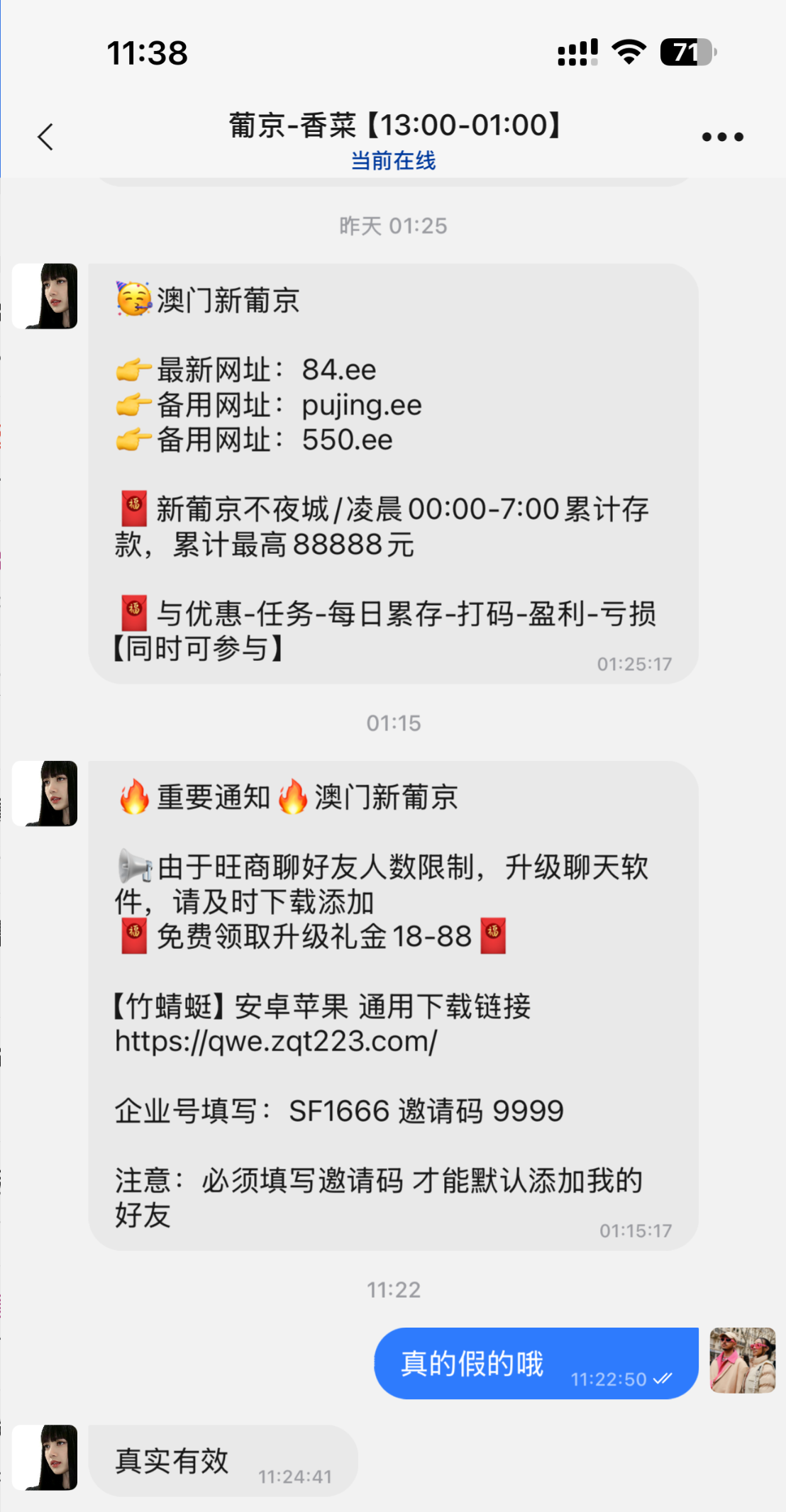Tap my avatar beside 真的假的哦
Image resolution: width=786 pixels, height=1512 pixels.
pyautogui.click(x=742, y=1360)
